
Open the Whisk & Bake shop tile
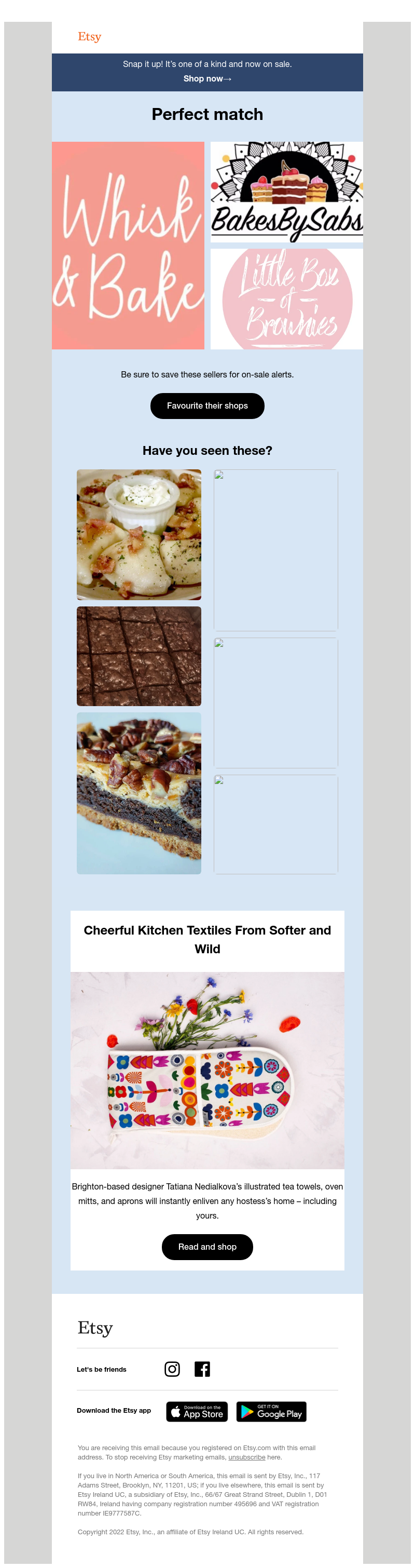(128, 245)
